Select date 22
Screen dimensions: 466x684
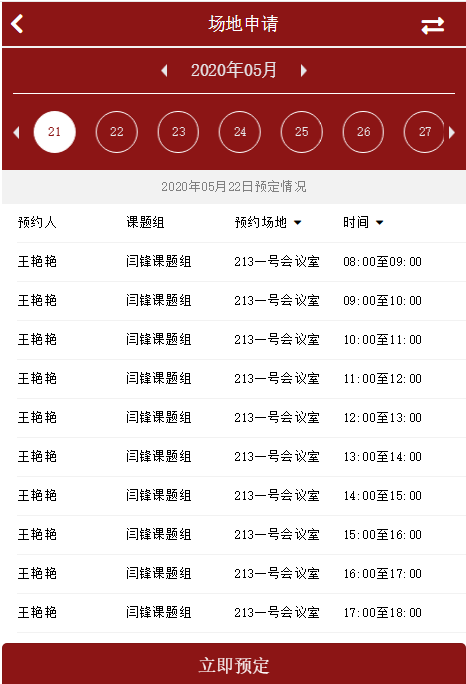(116, 132)
